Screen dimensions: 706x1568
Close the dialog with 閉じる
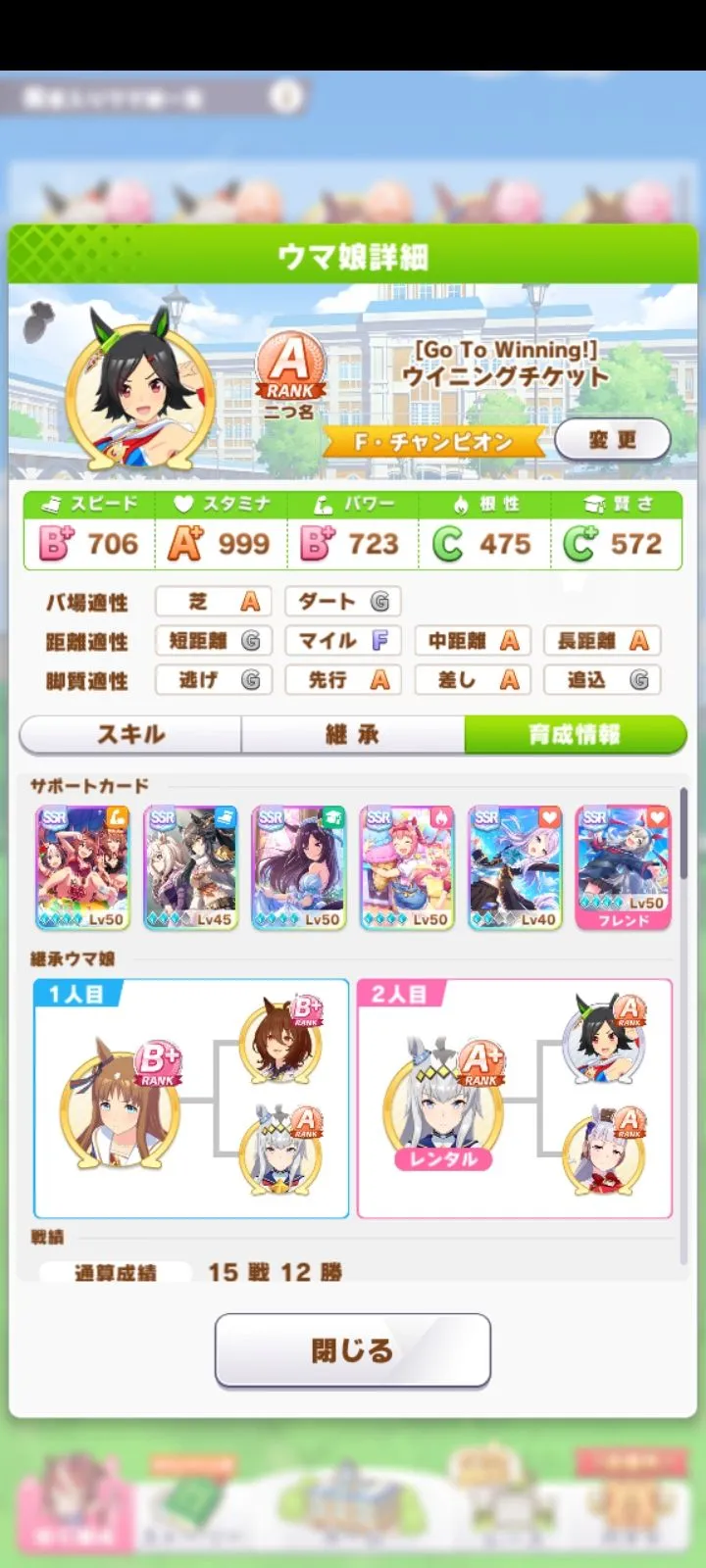click(x=353, y=1350)
